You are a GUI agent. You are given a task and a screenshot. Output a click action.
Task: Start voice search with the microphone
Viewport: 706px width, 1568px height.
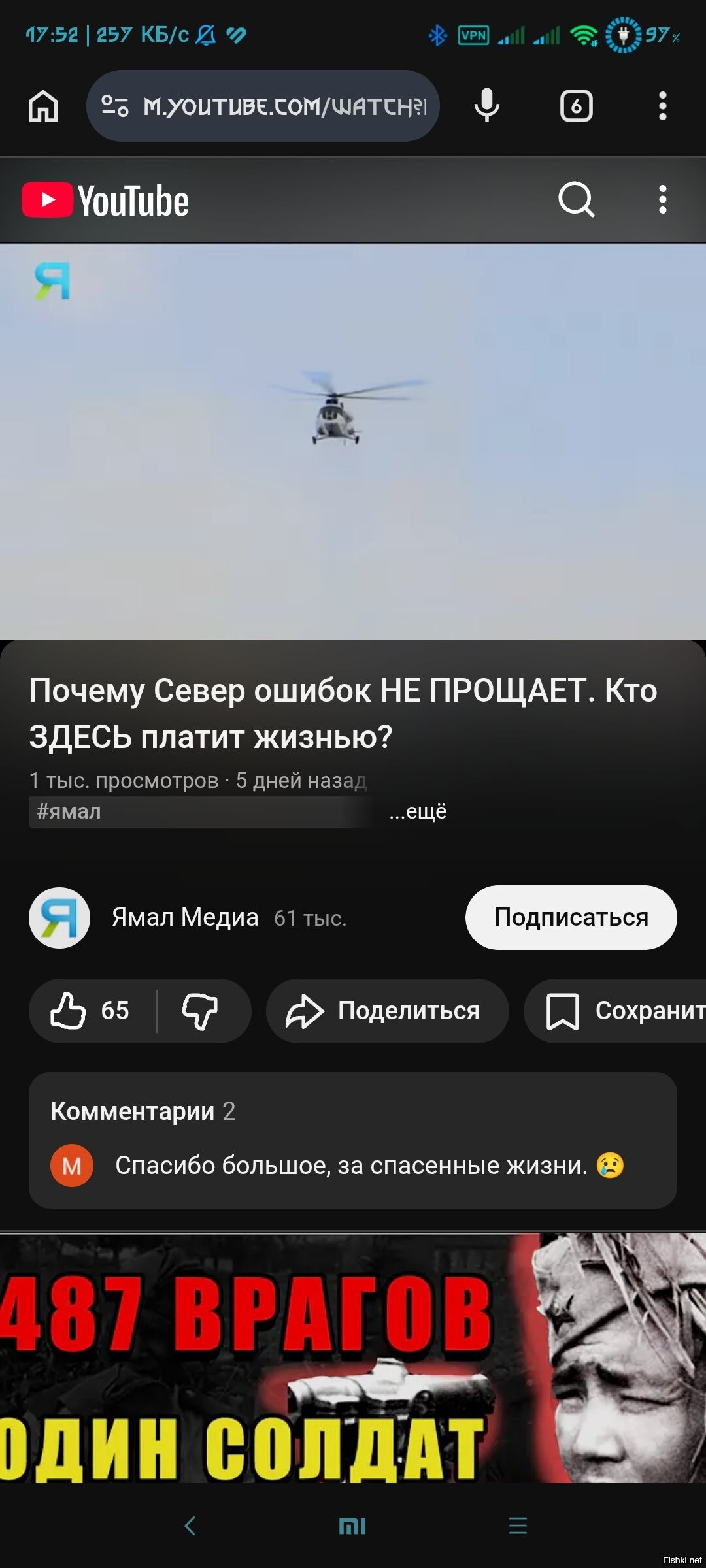point(486,106)
